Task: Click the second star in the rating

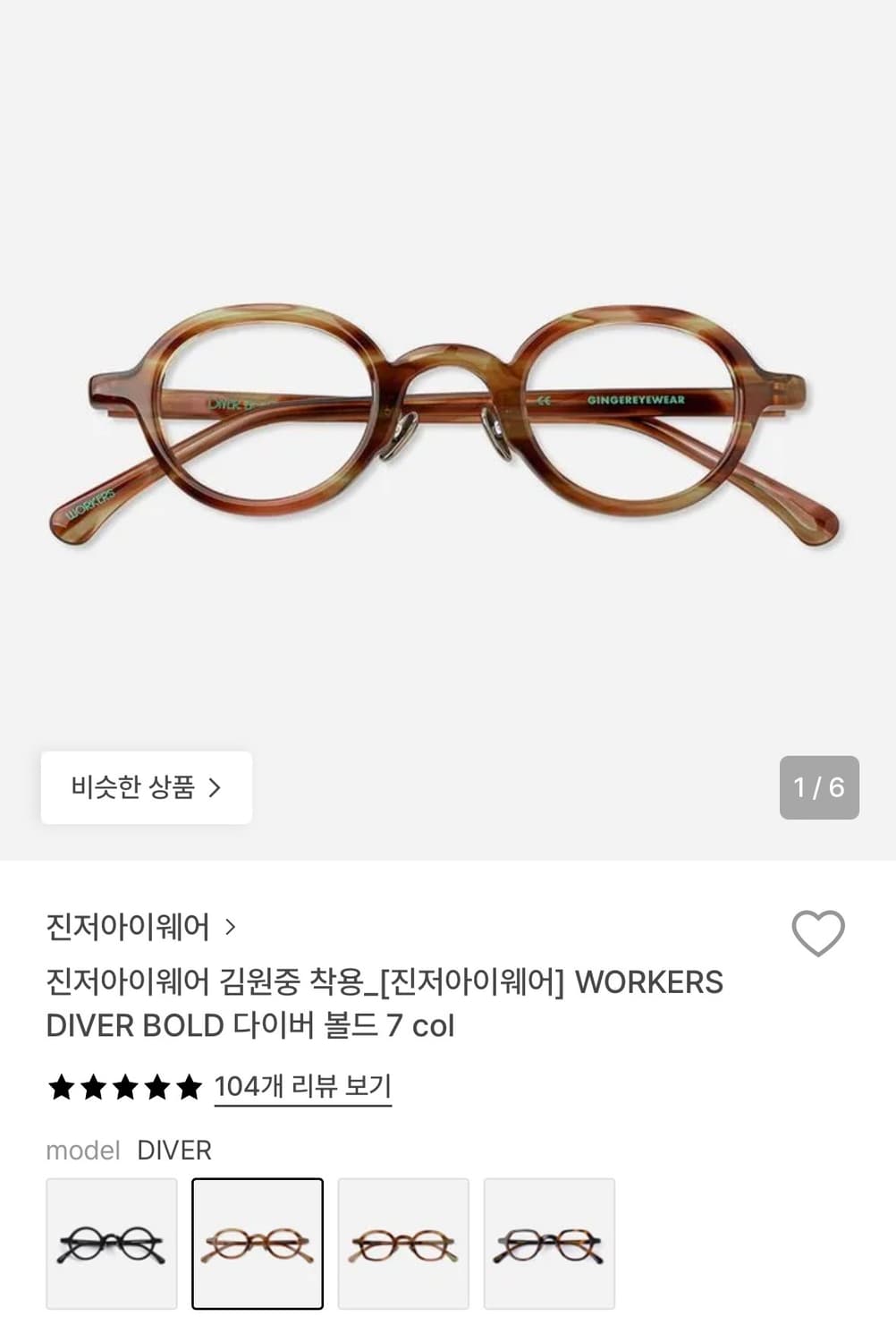Action: click(x=94, y=1087)
